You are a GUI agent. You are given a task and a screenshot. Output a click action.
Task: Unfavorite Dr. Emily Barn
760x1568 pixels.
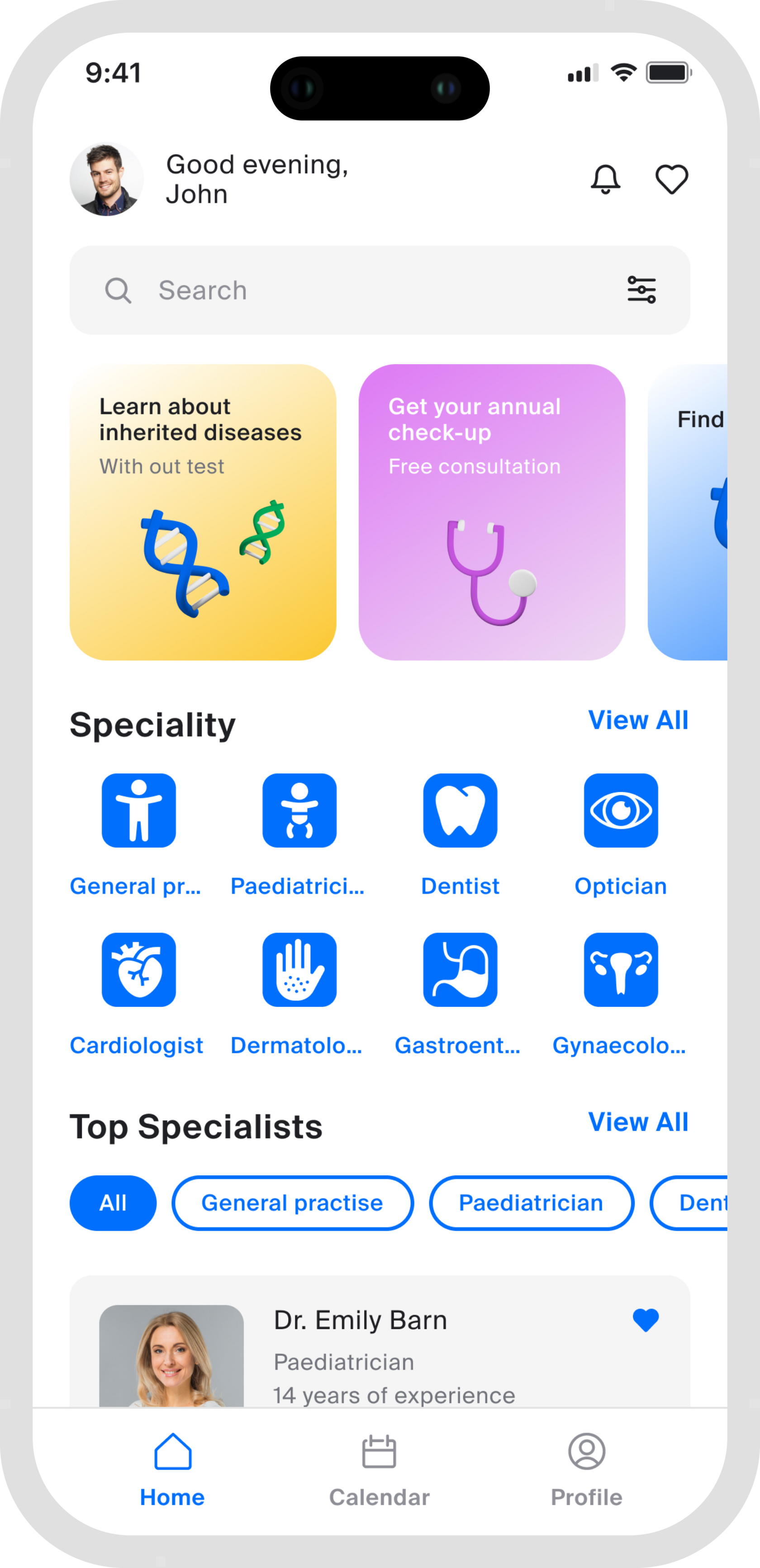pyautogui.click(x=646, y=1320)
